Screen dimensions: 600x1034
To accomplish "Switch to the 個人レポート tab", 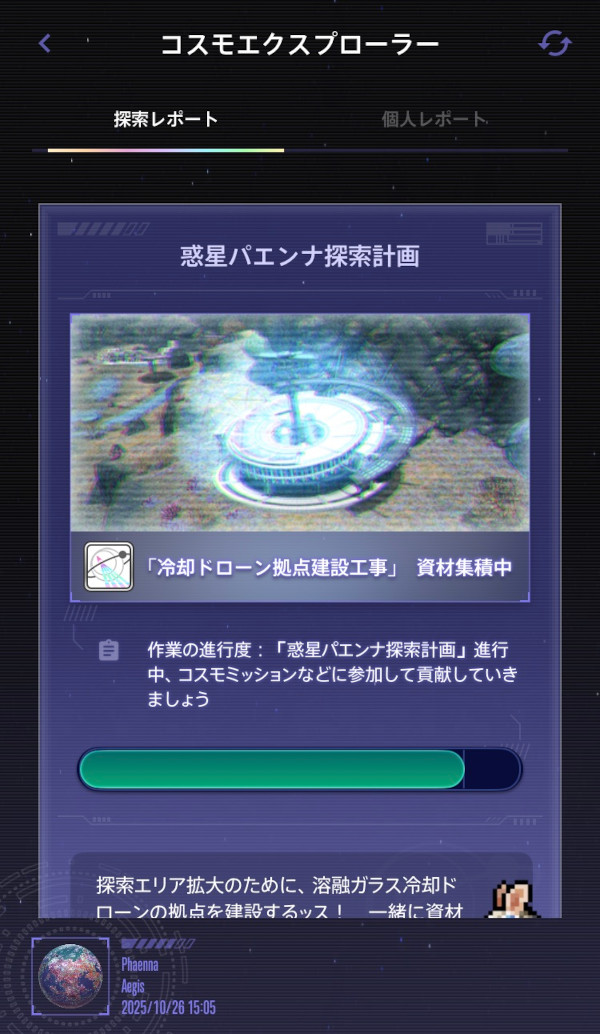I will (x=434, y=120).
